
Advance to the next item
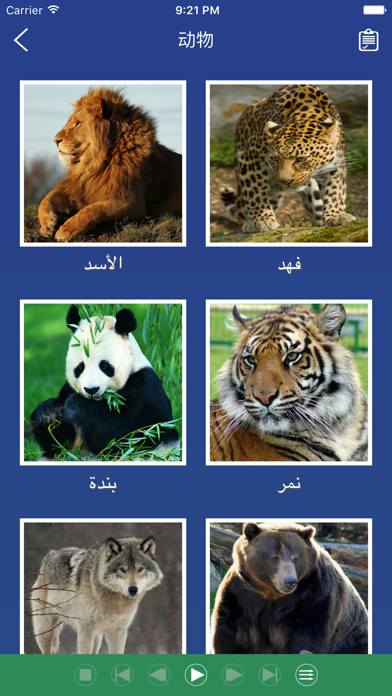233,675
